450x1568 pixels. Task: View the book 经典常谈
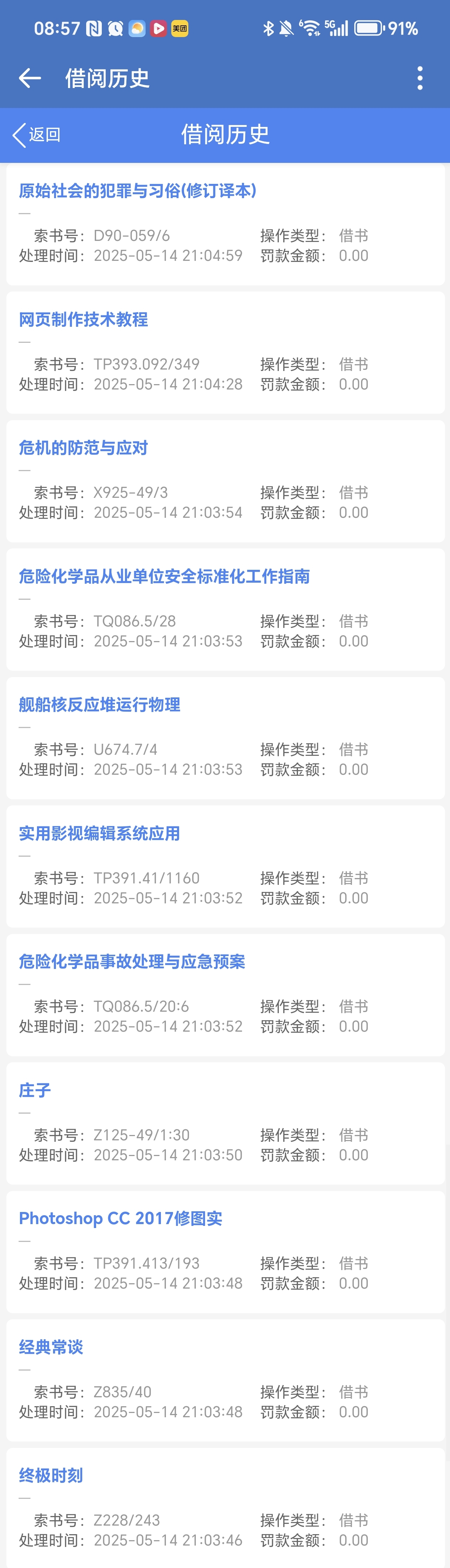click(x=51, y=1347)
